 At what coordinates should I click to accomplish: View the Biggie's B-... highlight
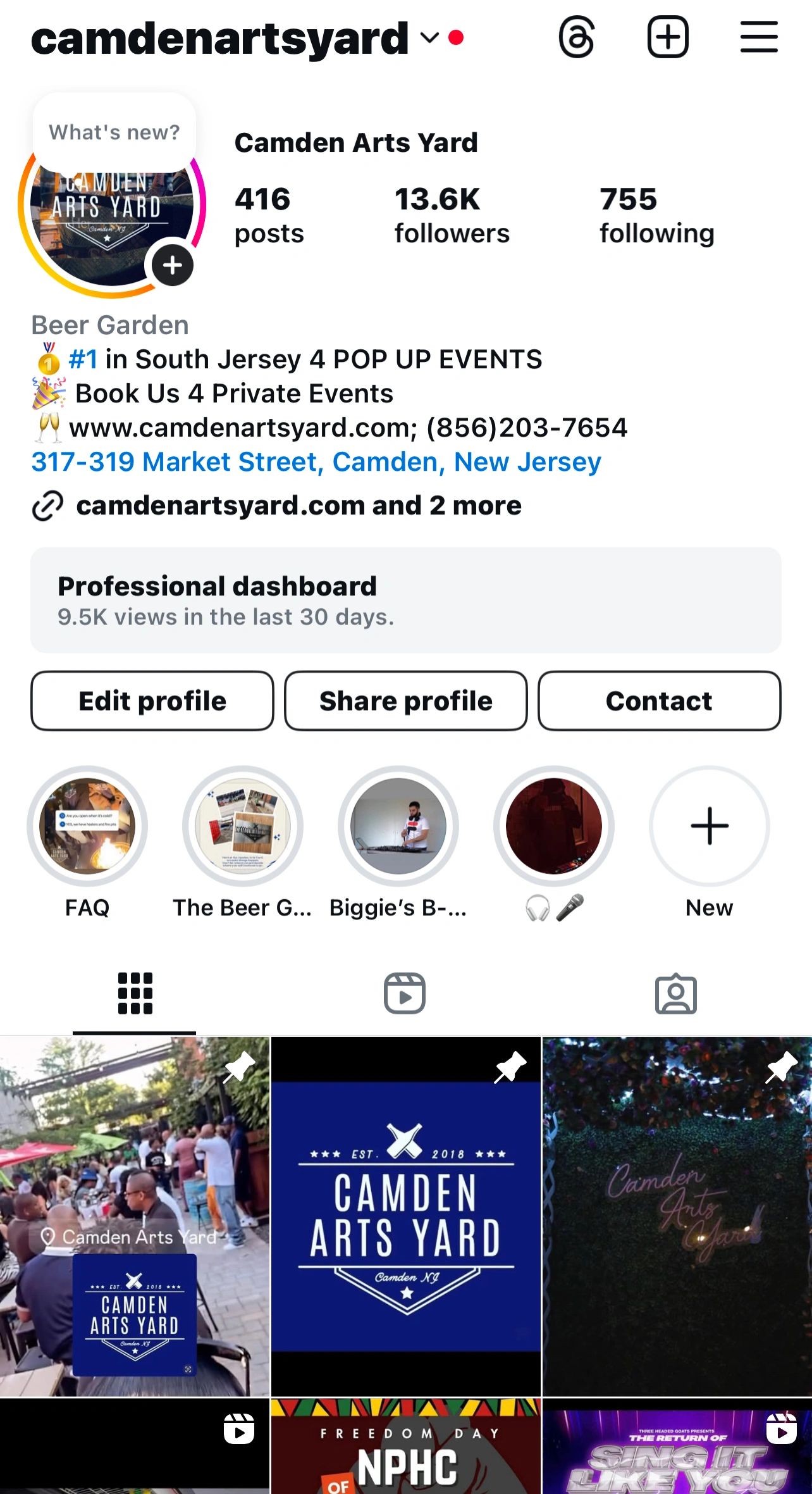click(x=398, y=826)
